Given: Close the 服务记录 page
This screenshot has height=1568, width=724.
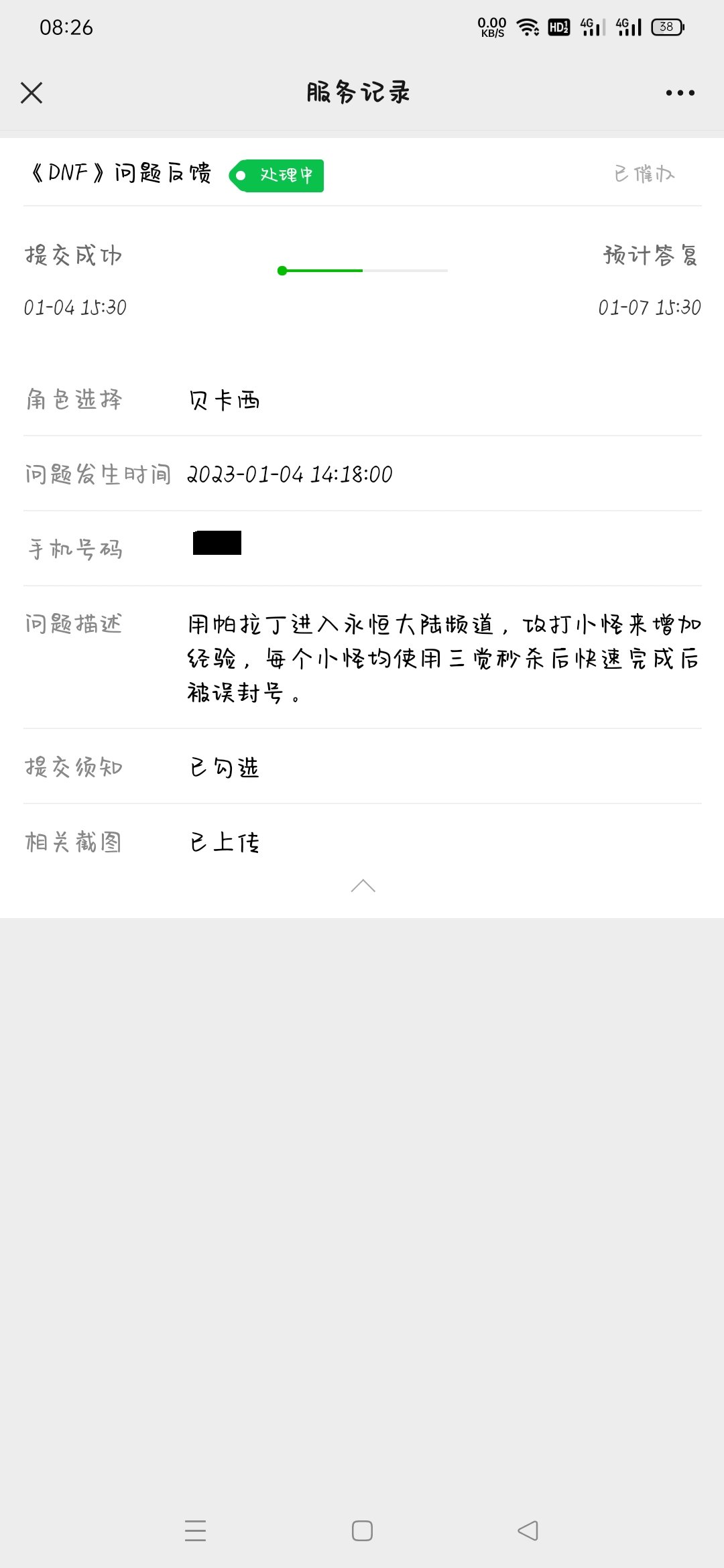Looking at the screenshot, I should pos(32,92).
